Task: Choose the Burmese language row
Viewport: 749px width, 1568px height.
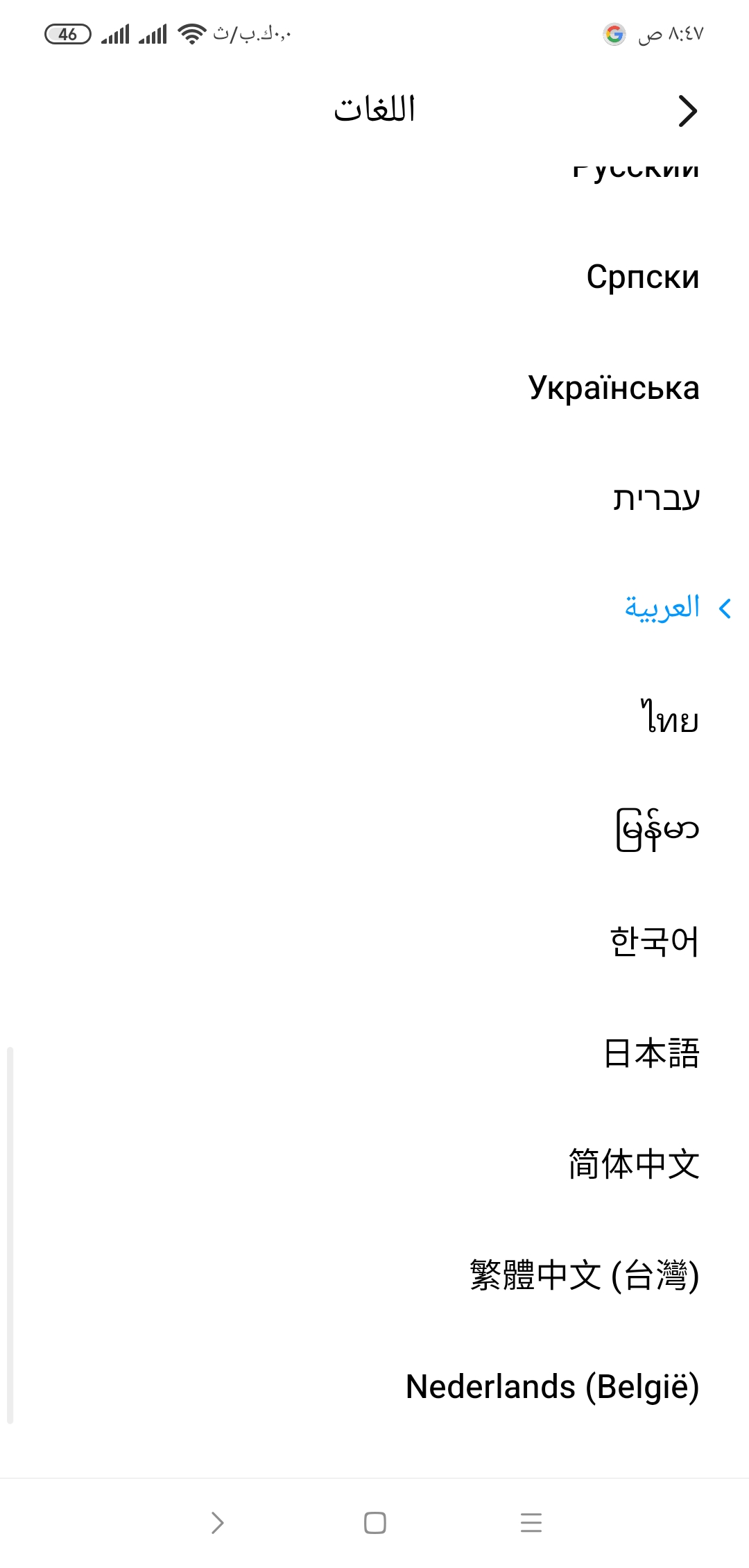Action: [x=374, y=830]
